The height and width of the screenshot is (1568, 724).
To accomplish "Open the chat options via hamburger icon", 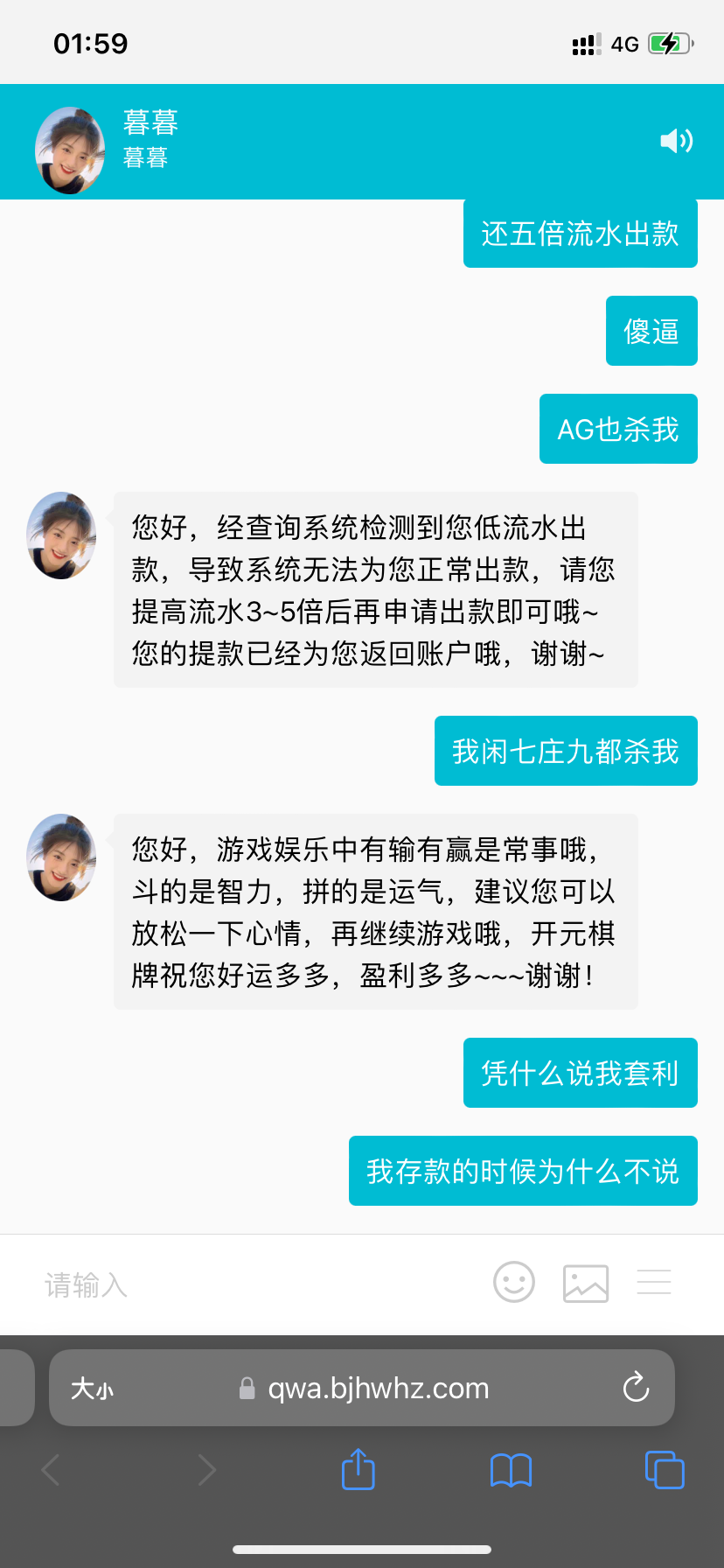I will point(653,1281).
